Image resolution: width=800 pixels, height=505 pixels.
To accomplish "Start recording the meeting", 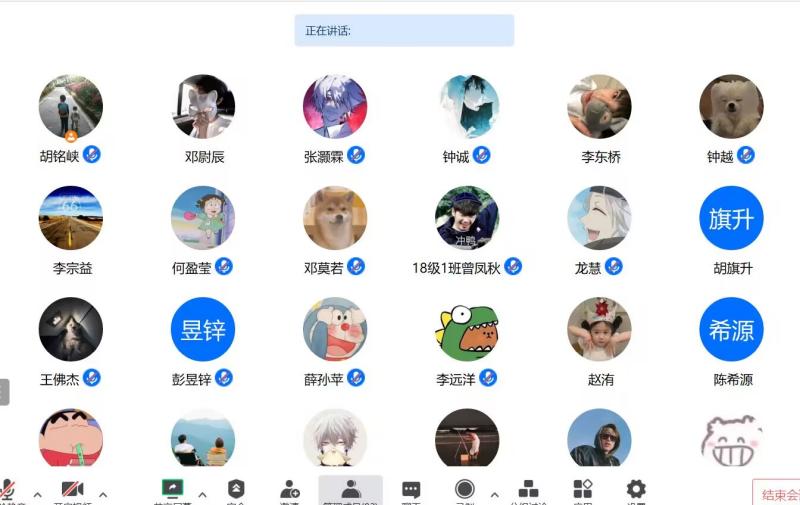I will 465,490.
